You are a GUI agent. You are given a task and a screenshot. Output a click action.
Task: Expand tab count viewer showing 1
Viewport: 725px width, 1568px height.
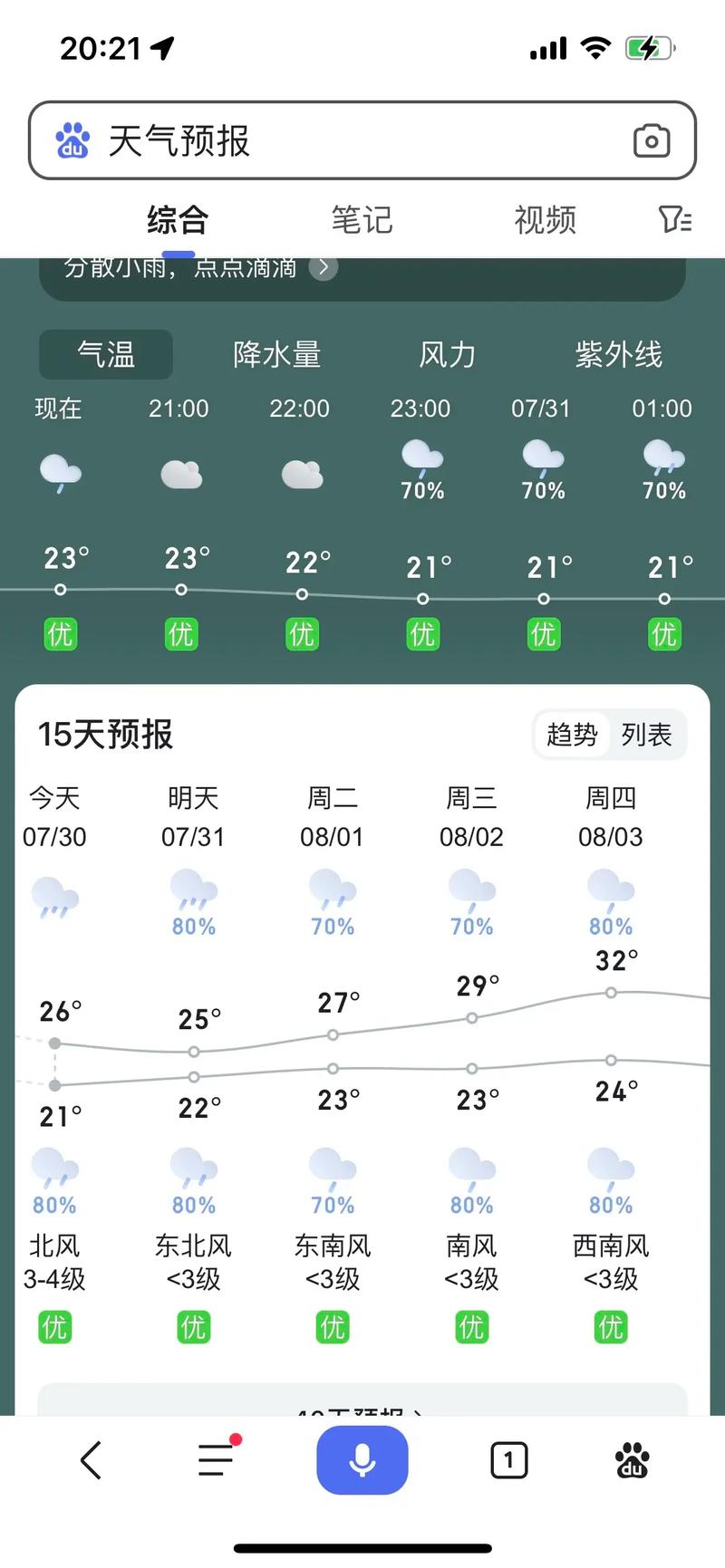pos(508,1459)
